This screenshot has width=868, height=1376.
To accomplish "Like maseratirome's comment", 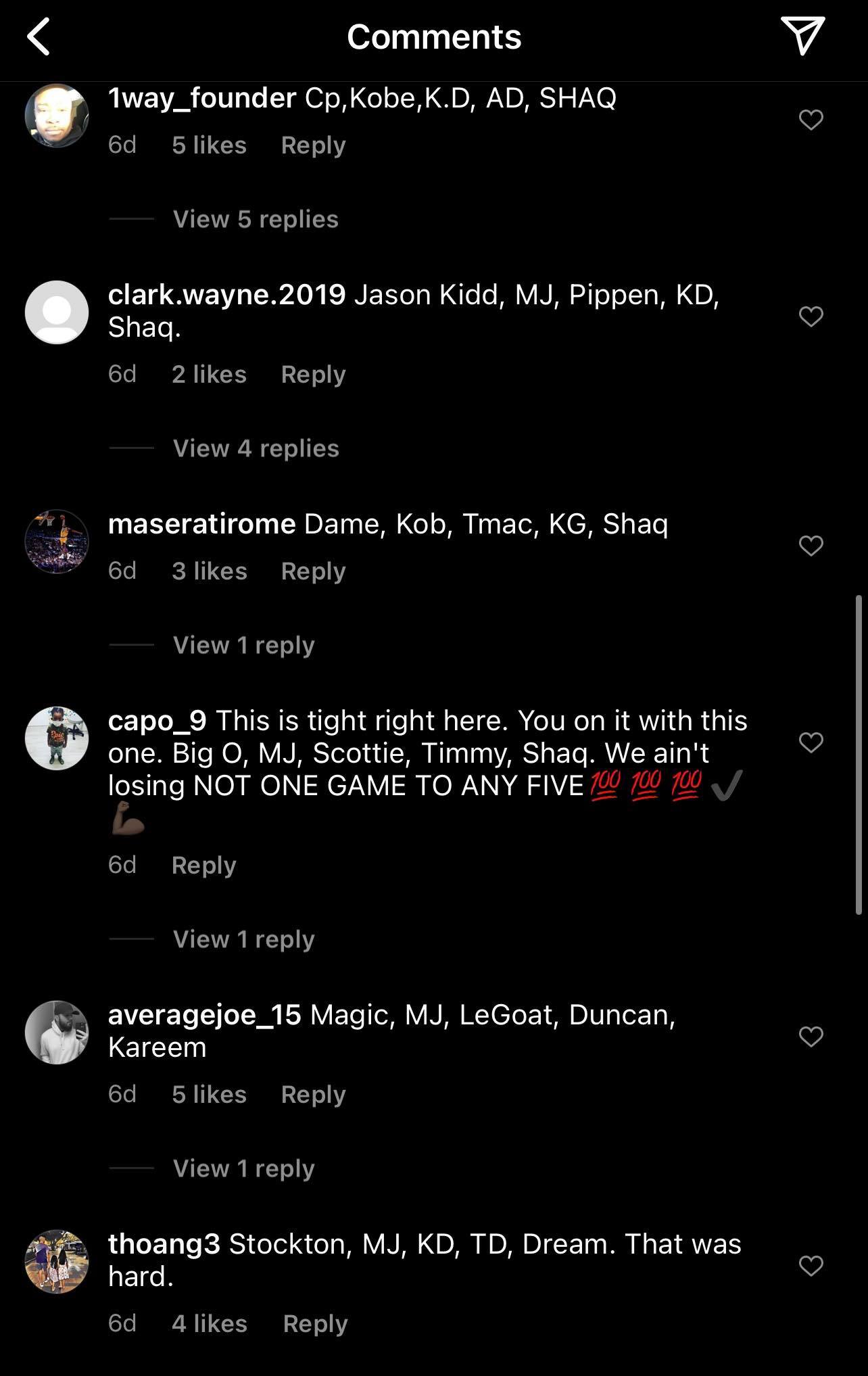I will coord(811,546).
